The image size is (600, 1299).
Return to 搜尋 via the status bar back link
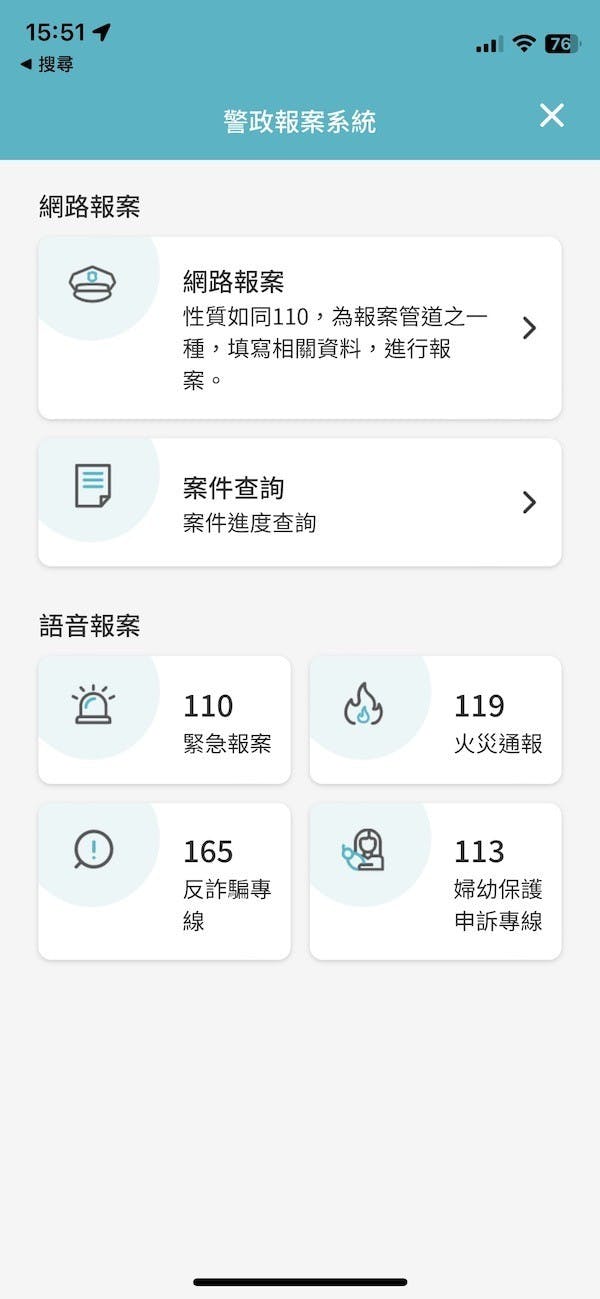(x=47, y=65)
